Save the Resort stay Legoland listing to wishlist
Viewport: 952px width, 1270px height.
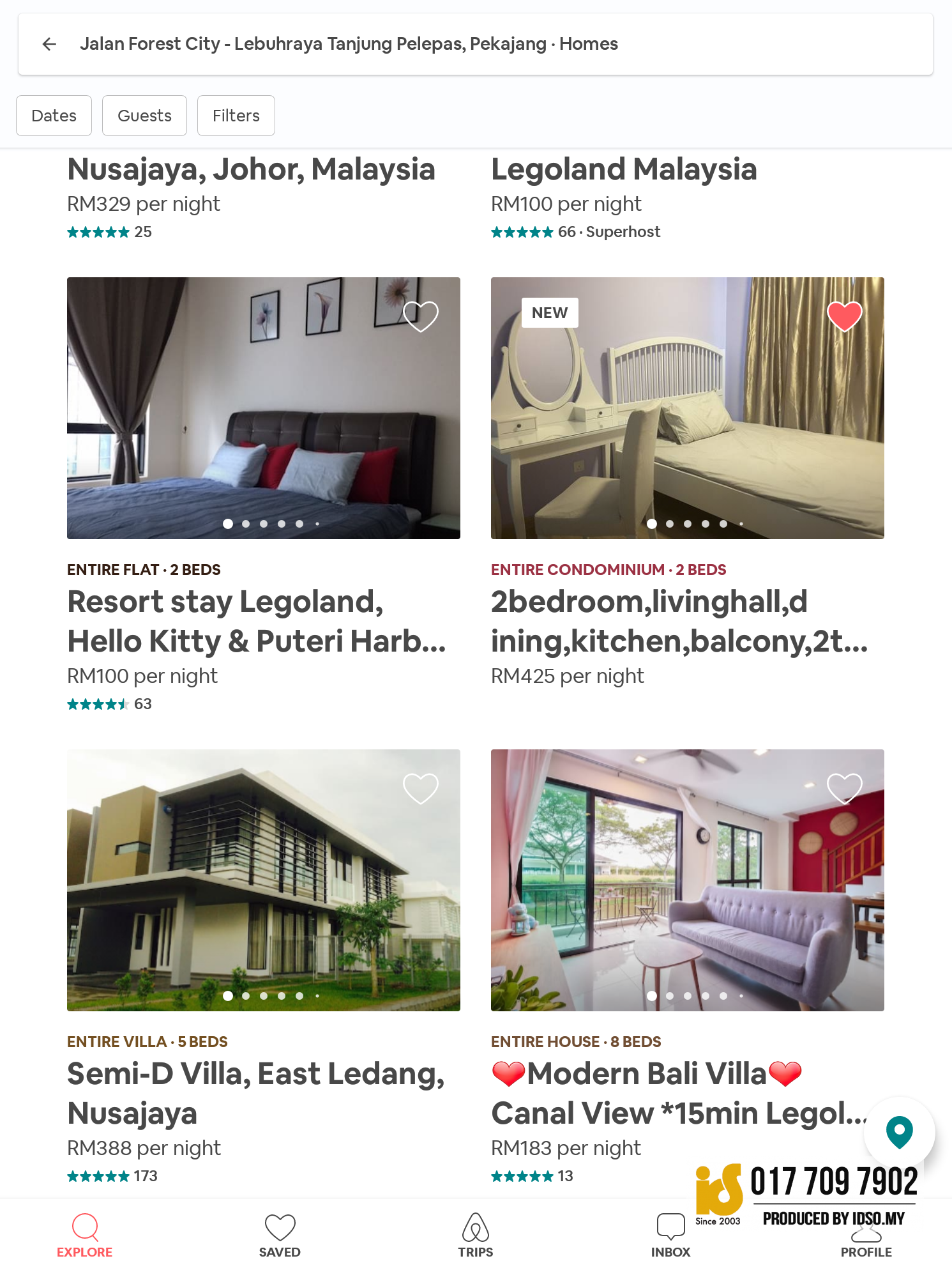pos(421,316)
